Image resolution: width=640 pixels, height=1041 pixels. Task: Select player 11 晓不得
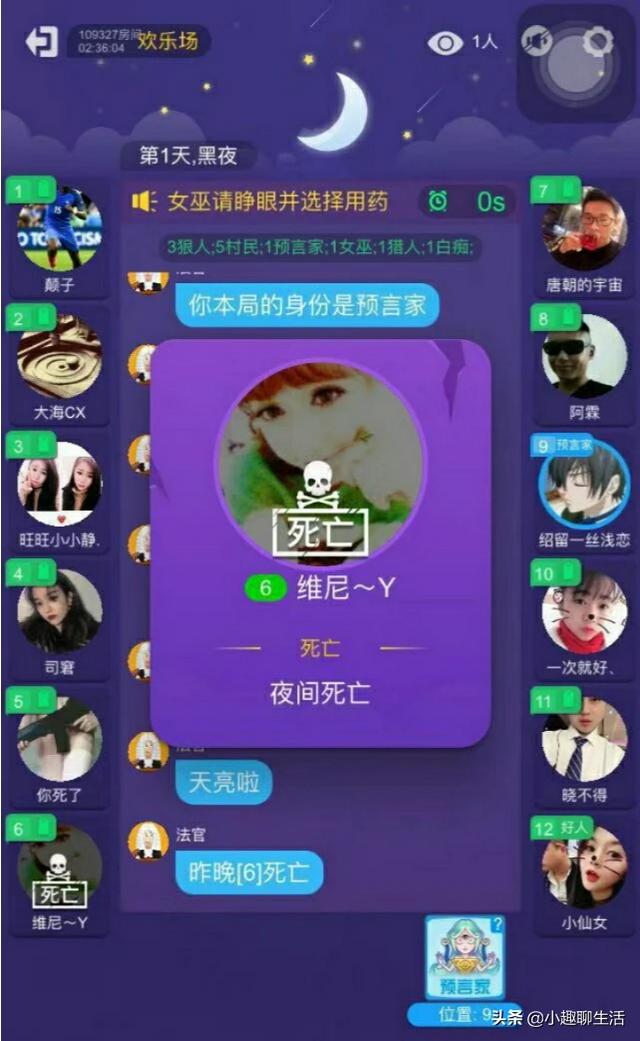pyautogui.click(x=585, y=739)
